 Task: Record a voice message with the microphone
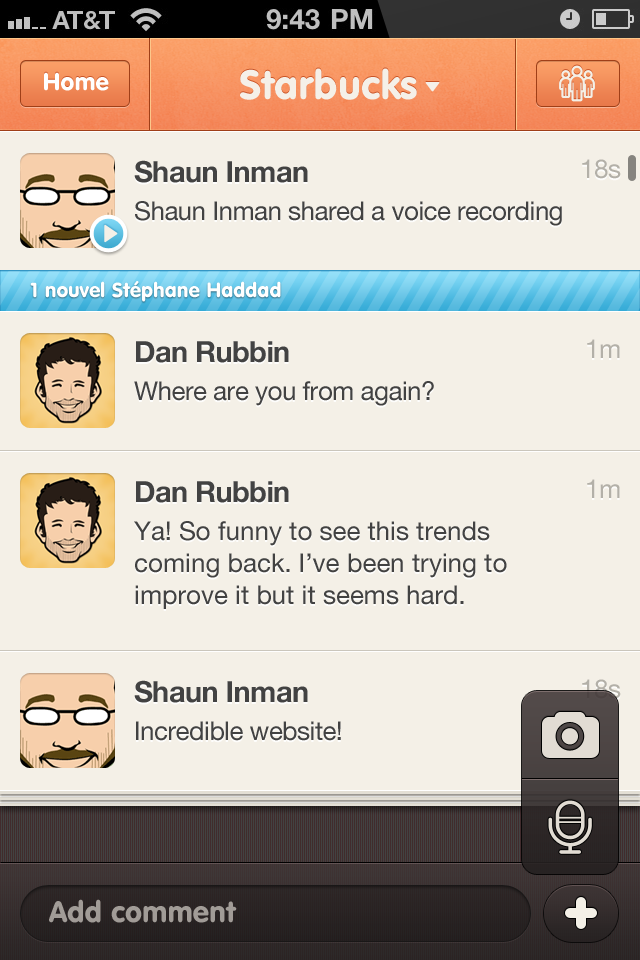pyautogui.click(x=569, y=826)
